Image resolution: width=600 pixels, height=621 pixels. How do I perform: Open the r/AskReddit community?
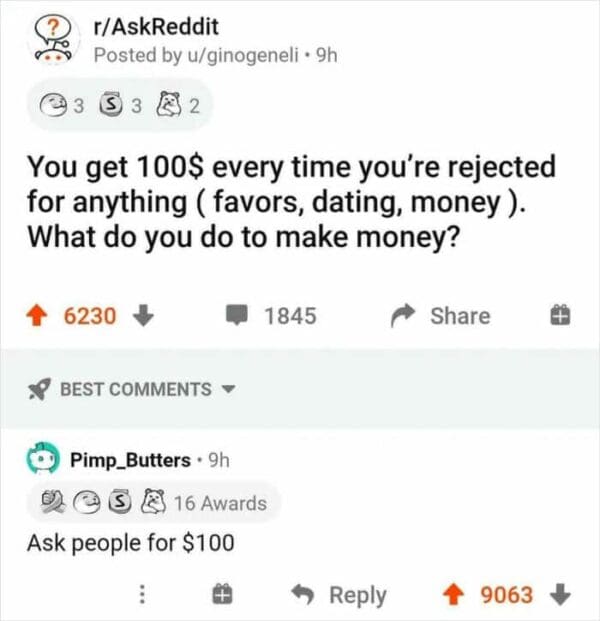click(156, 26)
